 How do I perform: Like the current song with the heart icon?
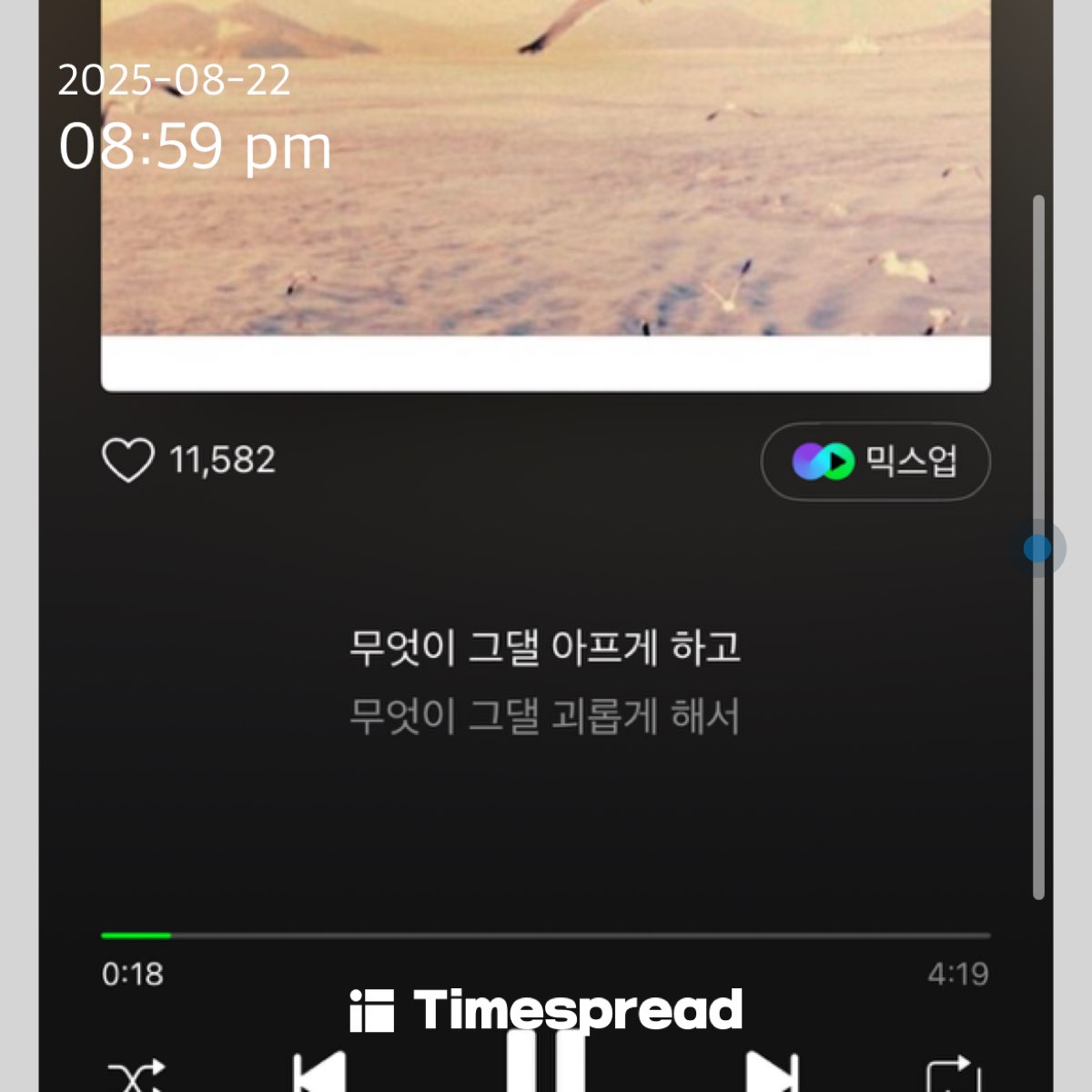[127, 460]
